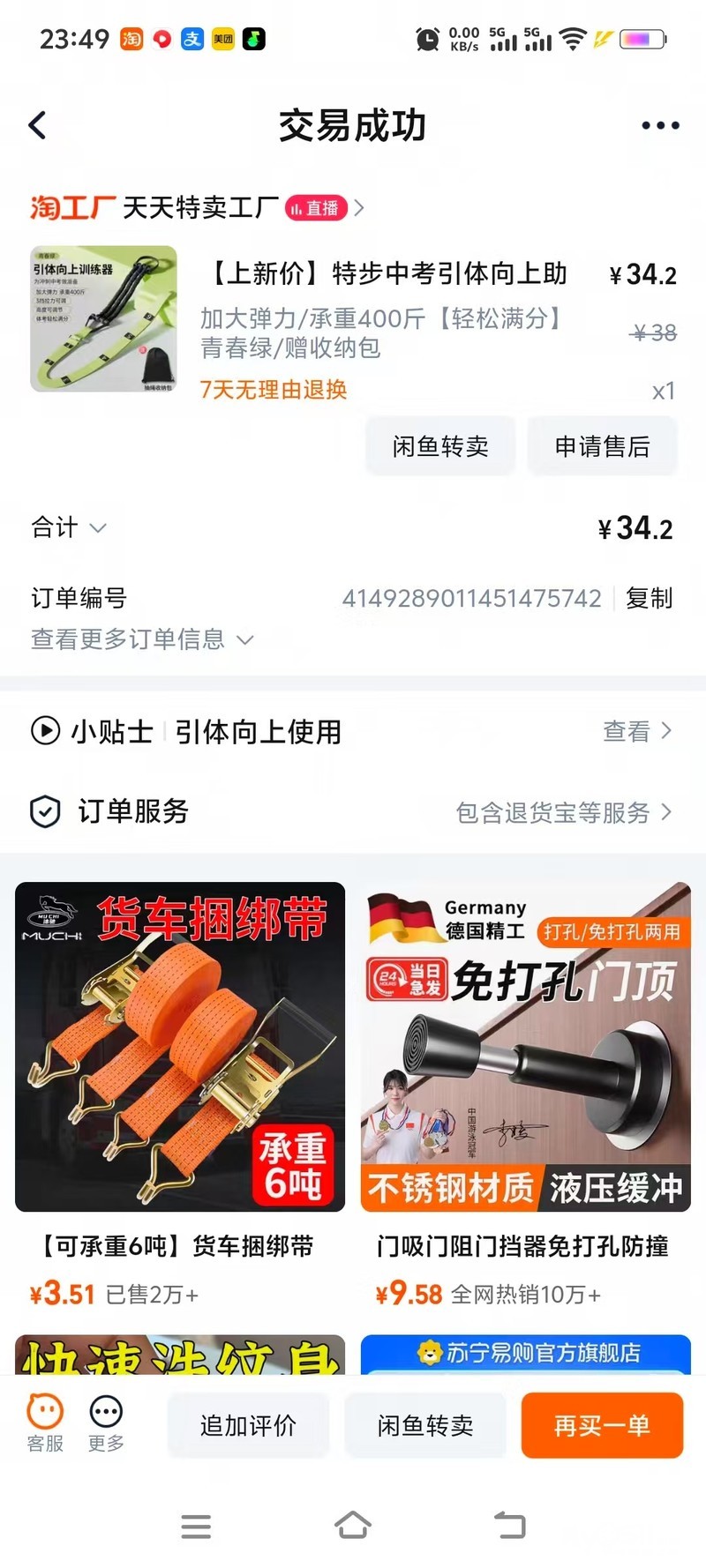The width and height of the screenshot is (706, 1568).
Task: Go to the system home screen
Action: click(353, 1525)
